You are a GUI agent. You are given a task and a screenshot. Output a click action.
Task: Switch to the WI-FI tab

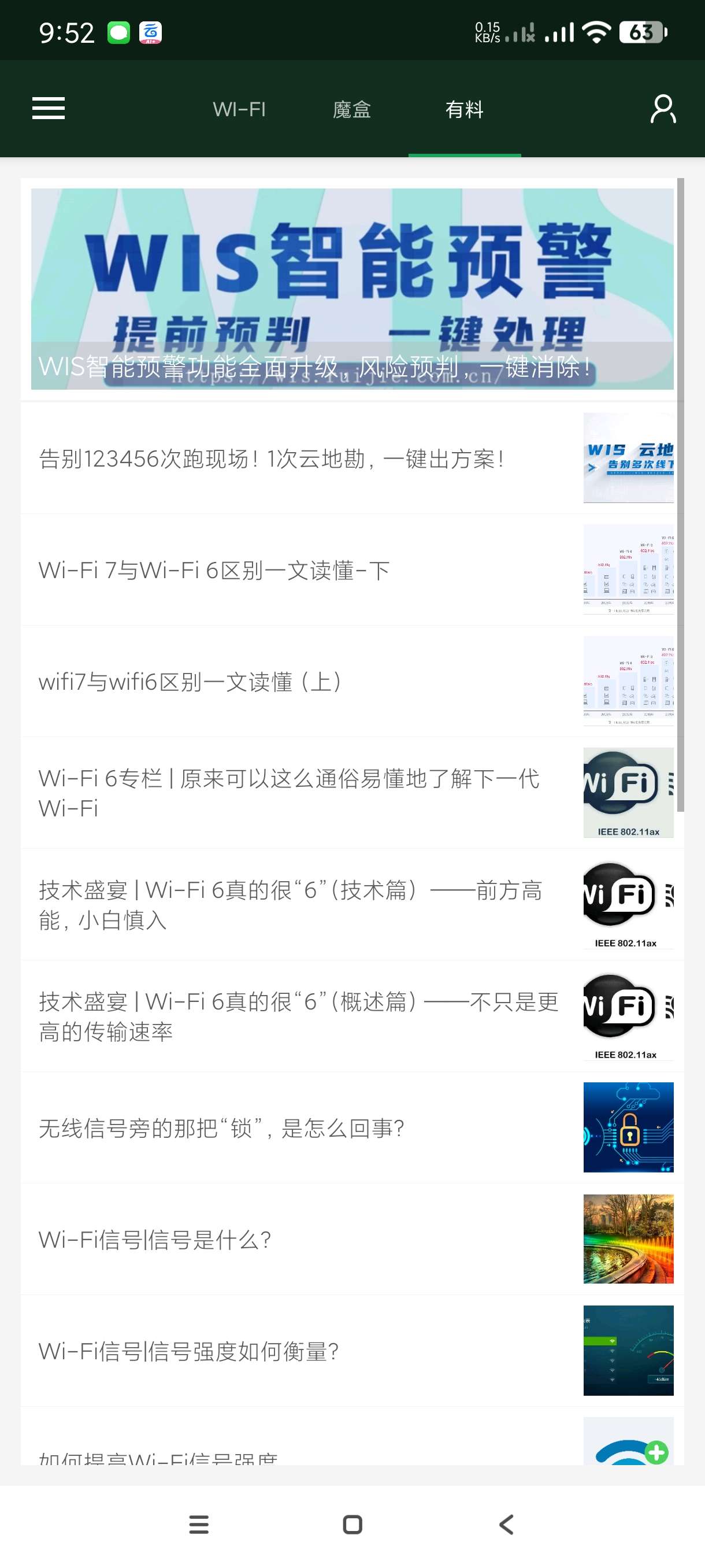pos(239,110)
